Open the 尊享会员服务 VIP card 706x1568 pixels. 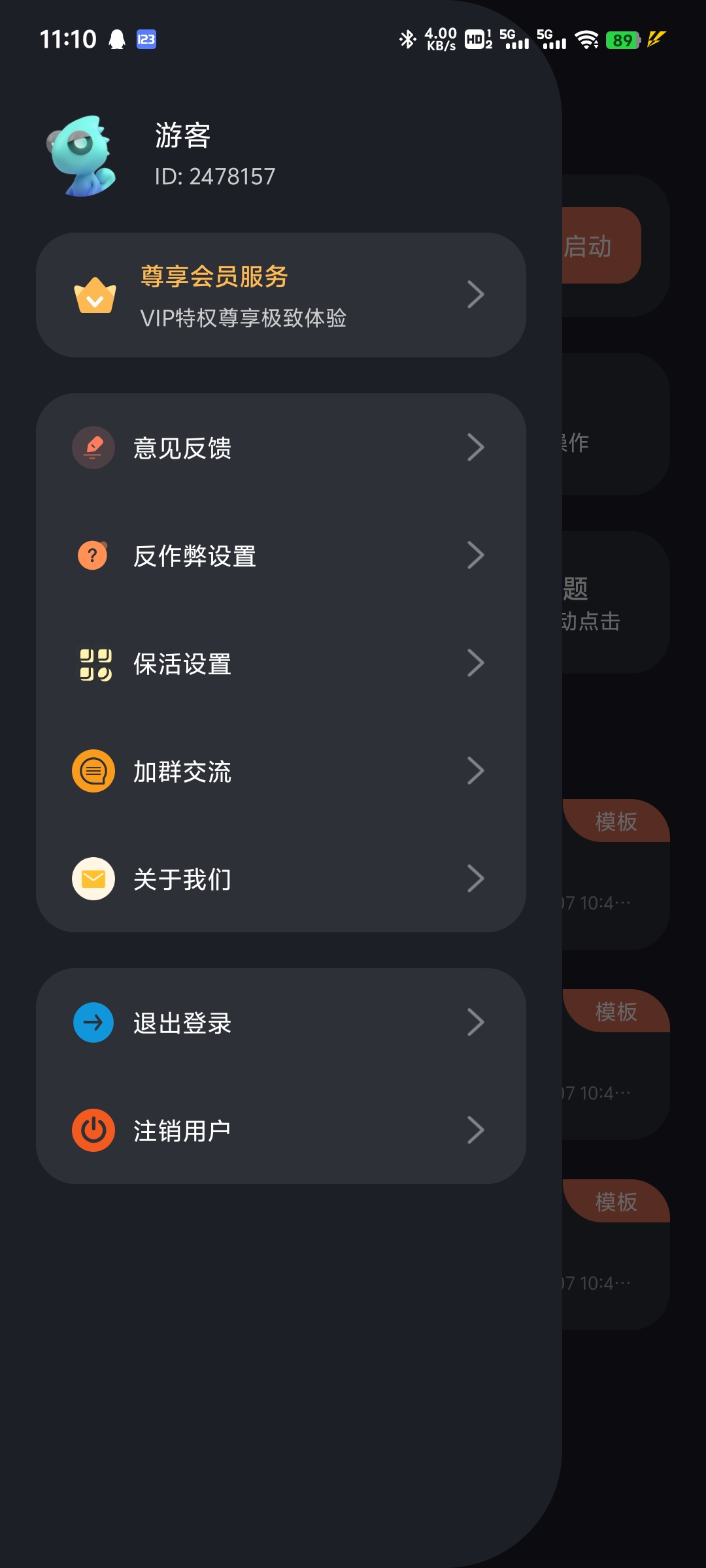[x=281, y=295]
